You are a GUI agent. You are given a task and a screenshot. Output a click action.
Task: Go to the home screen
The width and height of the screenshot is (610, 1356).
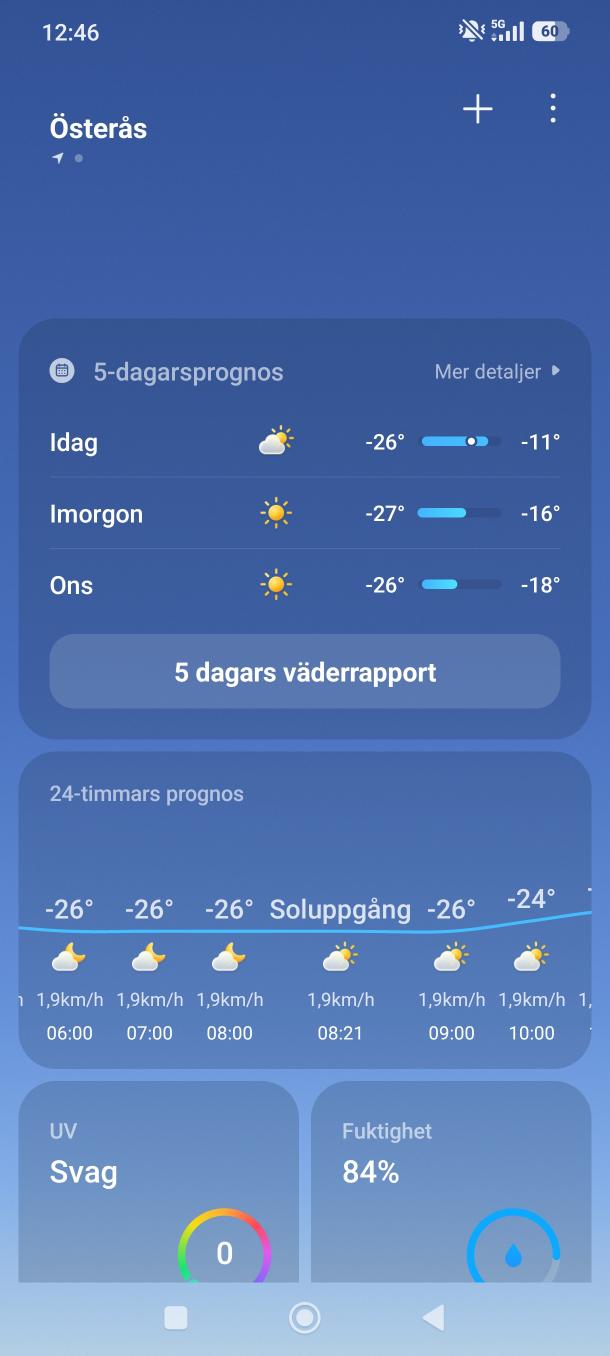pos(305,1318)
